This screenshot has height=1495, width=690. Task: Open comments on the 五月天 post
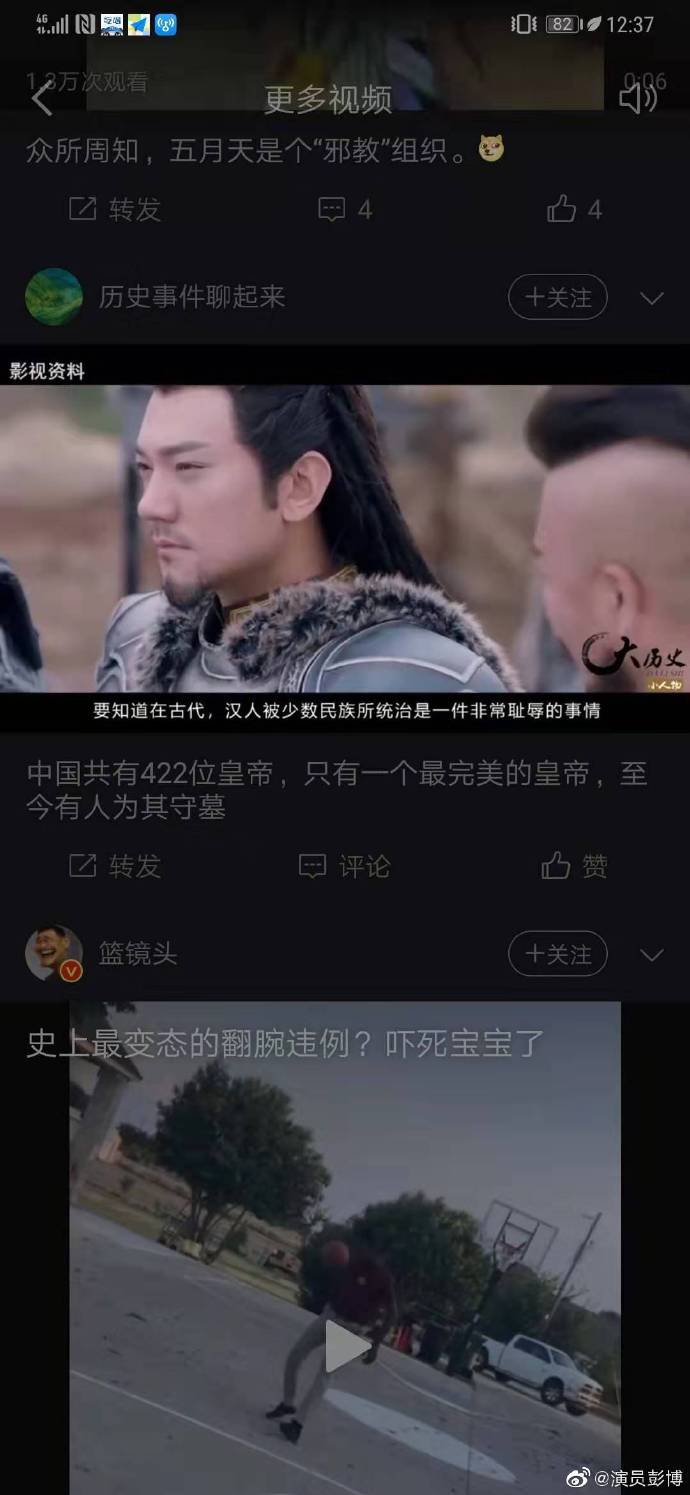pyautogui.click(x=344, y=209)
